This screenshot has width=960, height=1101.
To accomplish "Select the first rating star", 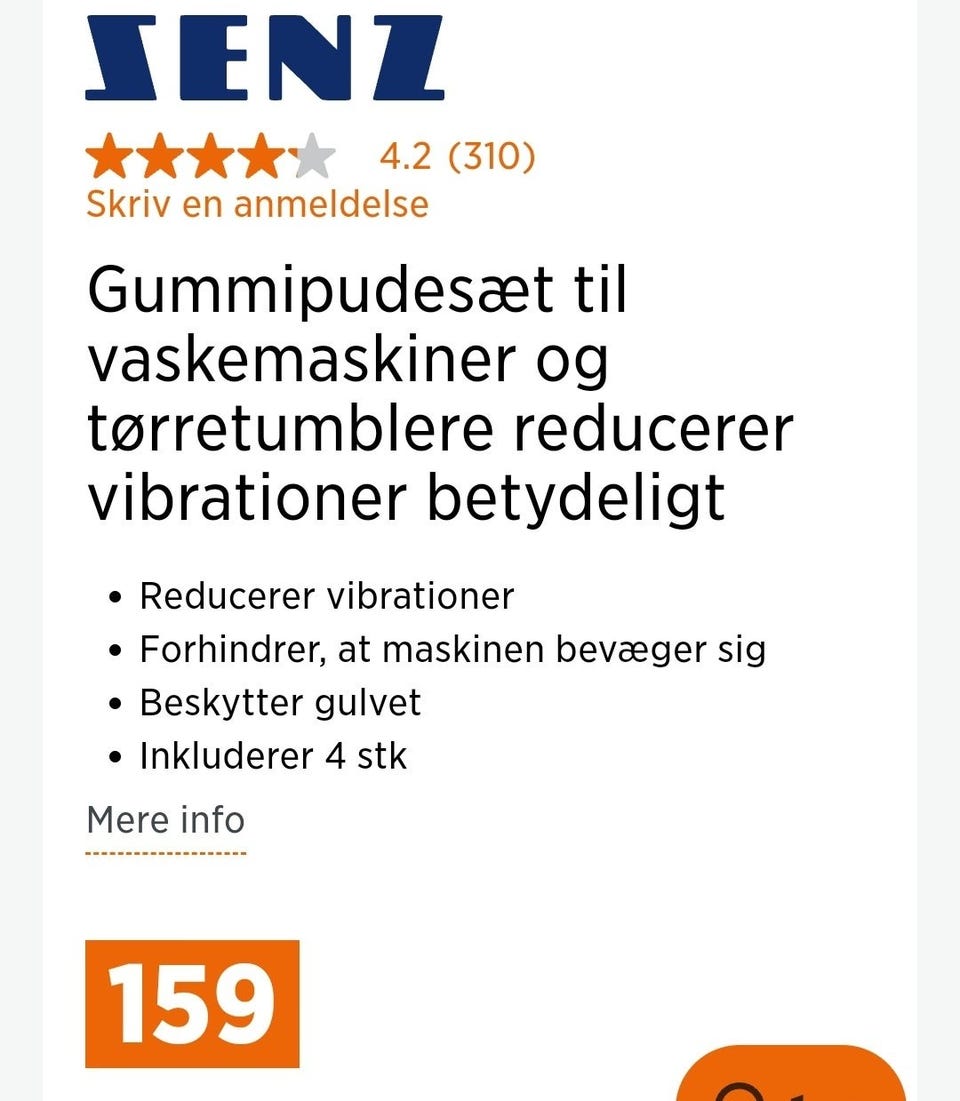I will (110, 155).
